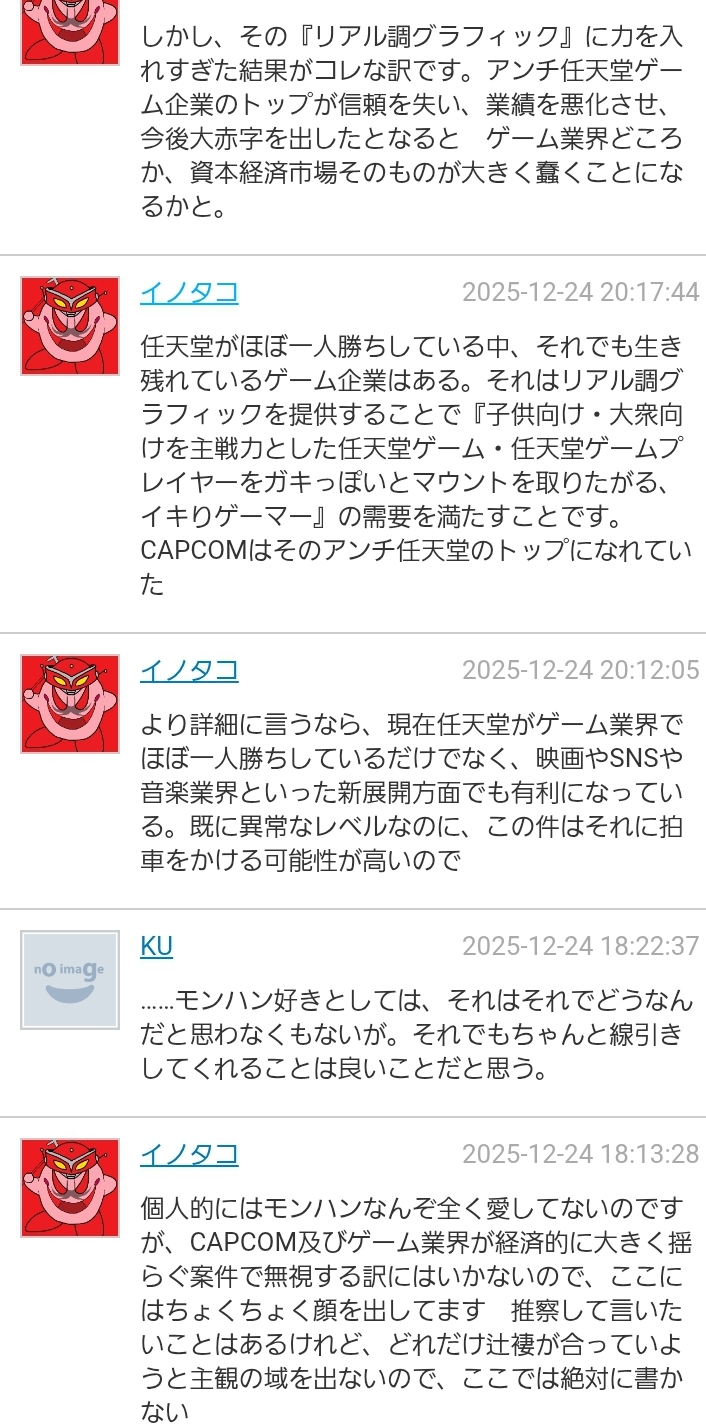
Task: Open イノタコ's profile link on the 20:17:44 comment
Action: 189,293
